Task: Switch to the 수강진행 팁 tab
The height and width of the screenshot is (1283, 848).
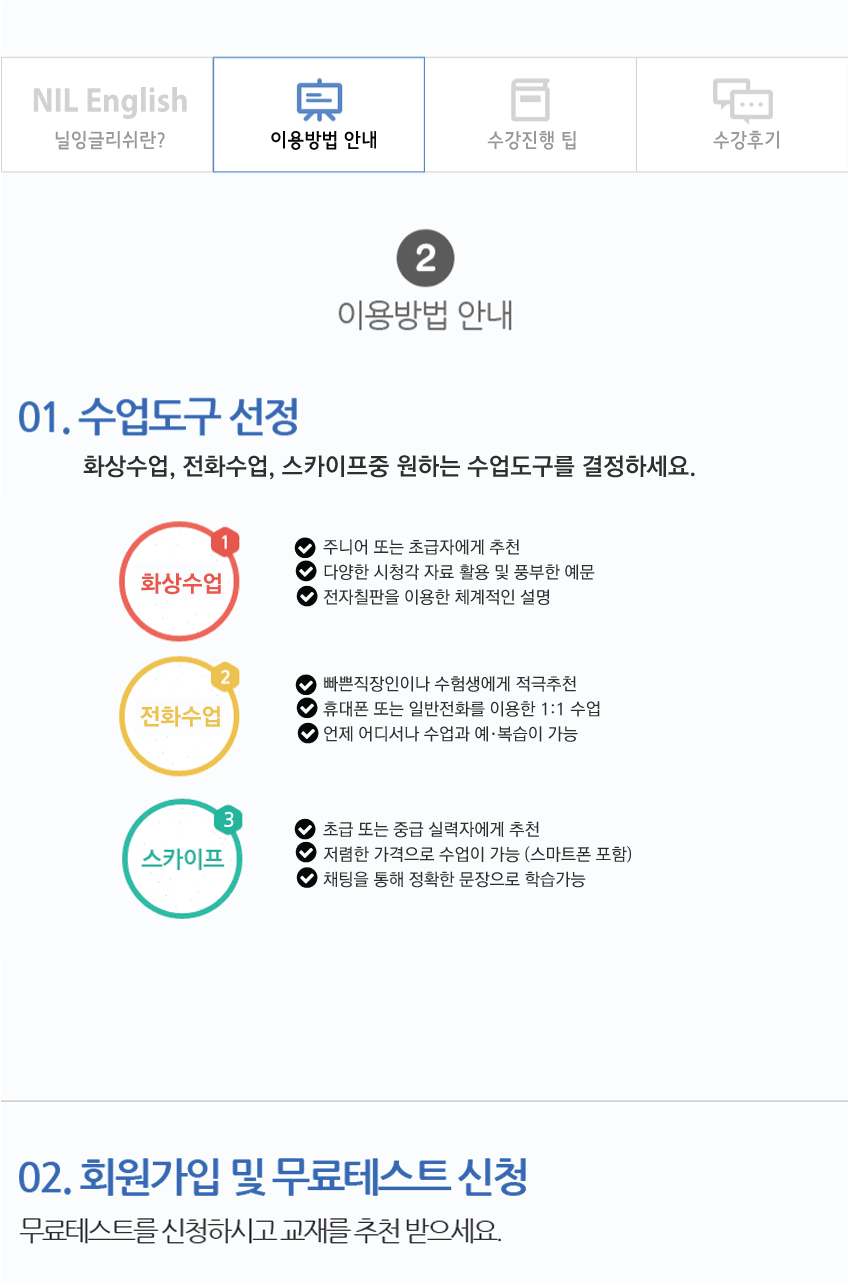Action: [531, 115]
